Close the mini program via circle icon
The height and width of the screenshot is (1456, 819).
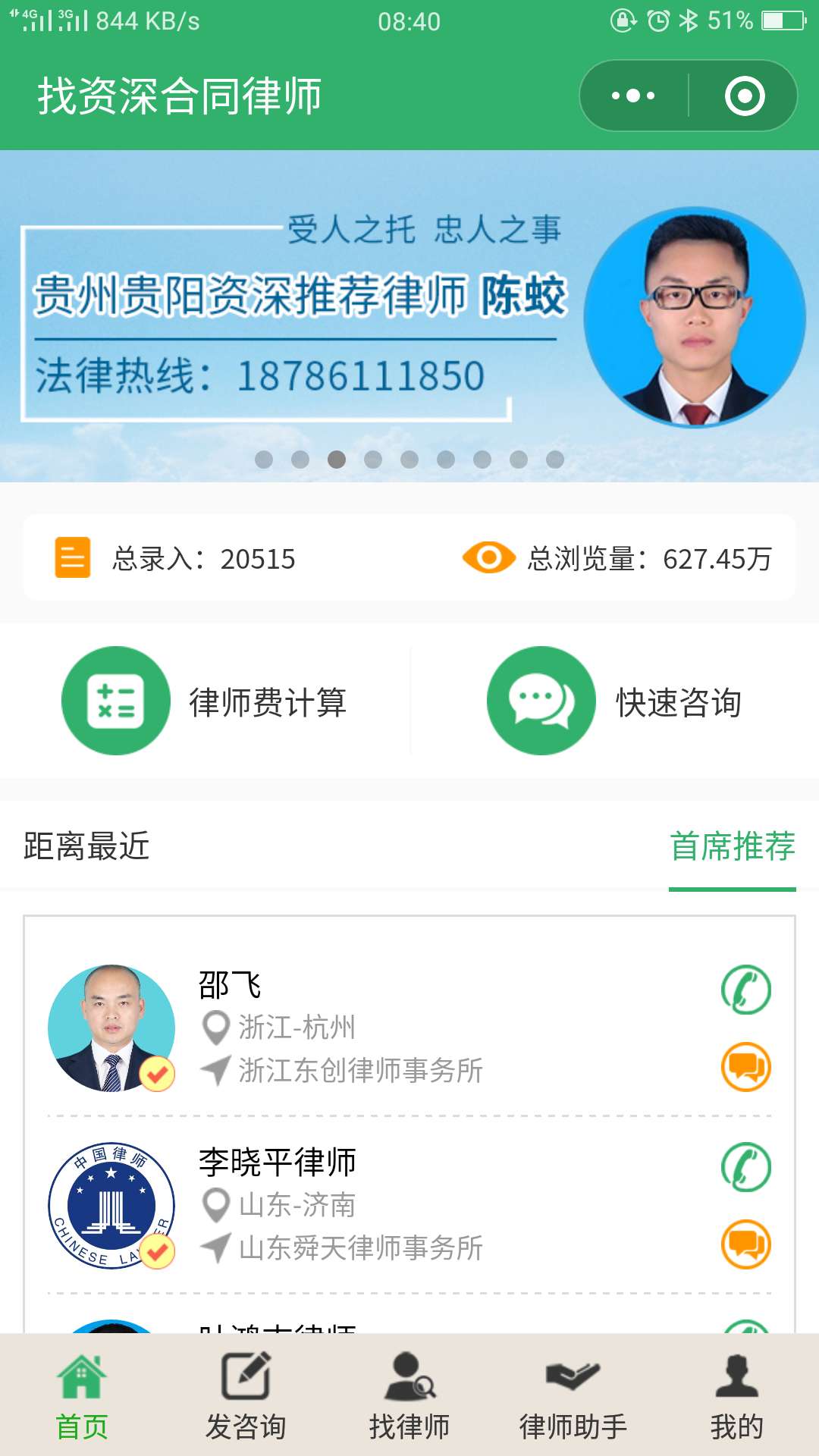tap(744, 96)
